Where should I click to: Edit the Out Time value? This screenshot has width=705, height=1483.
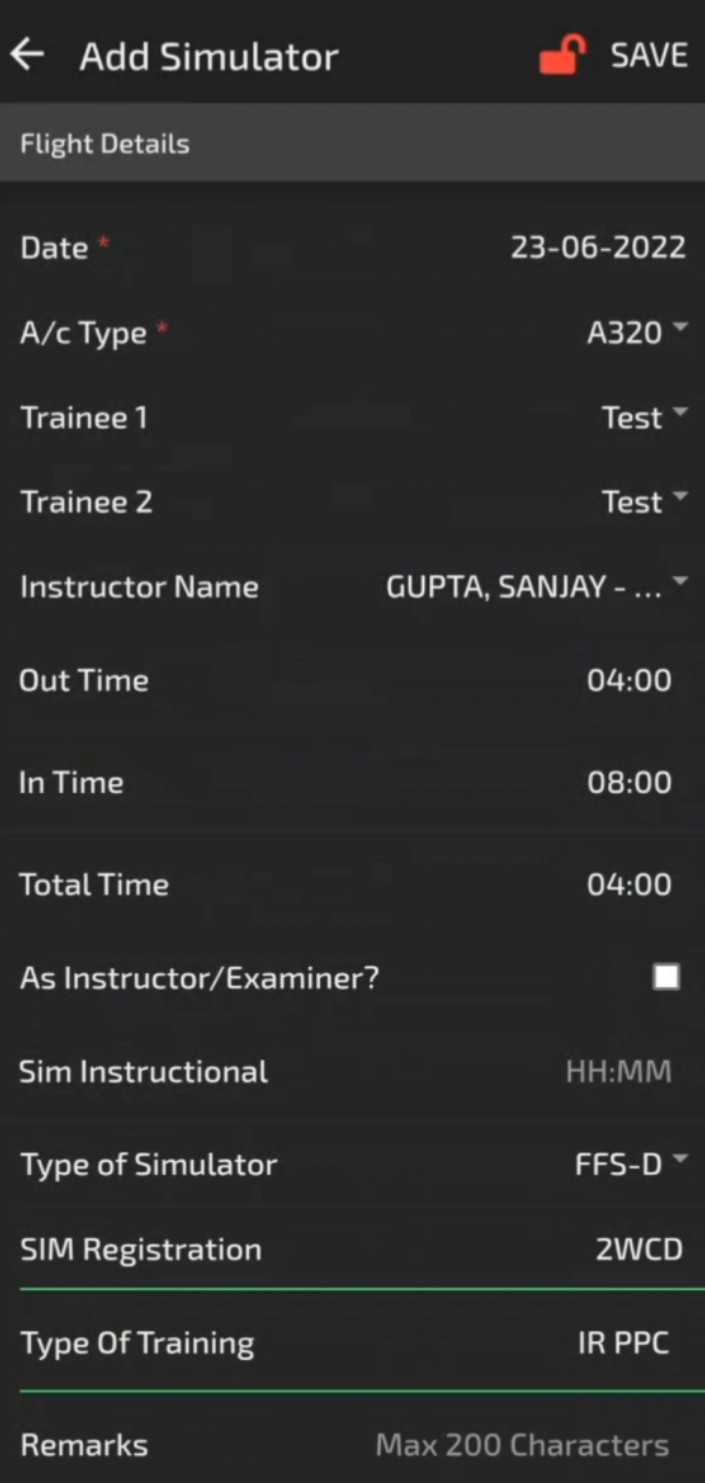pyautogui.click(x=629, y=680)
